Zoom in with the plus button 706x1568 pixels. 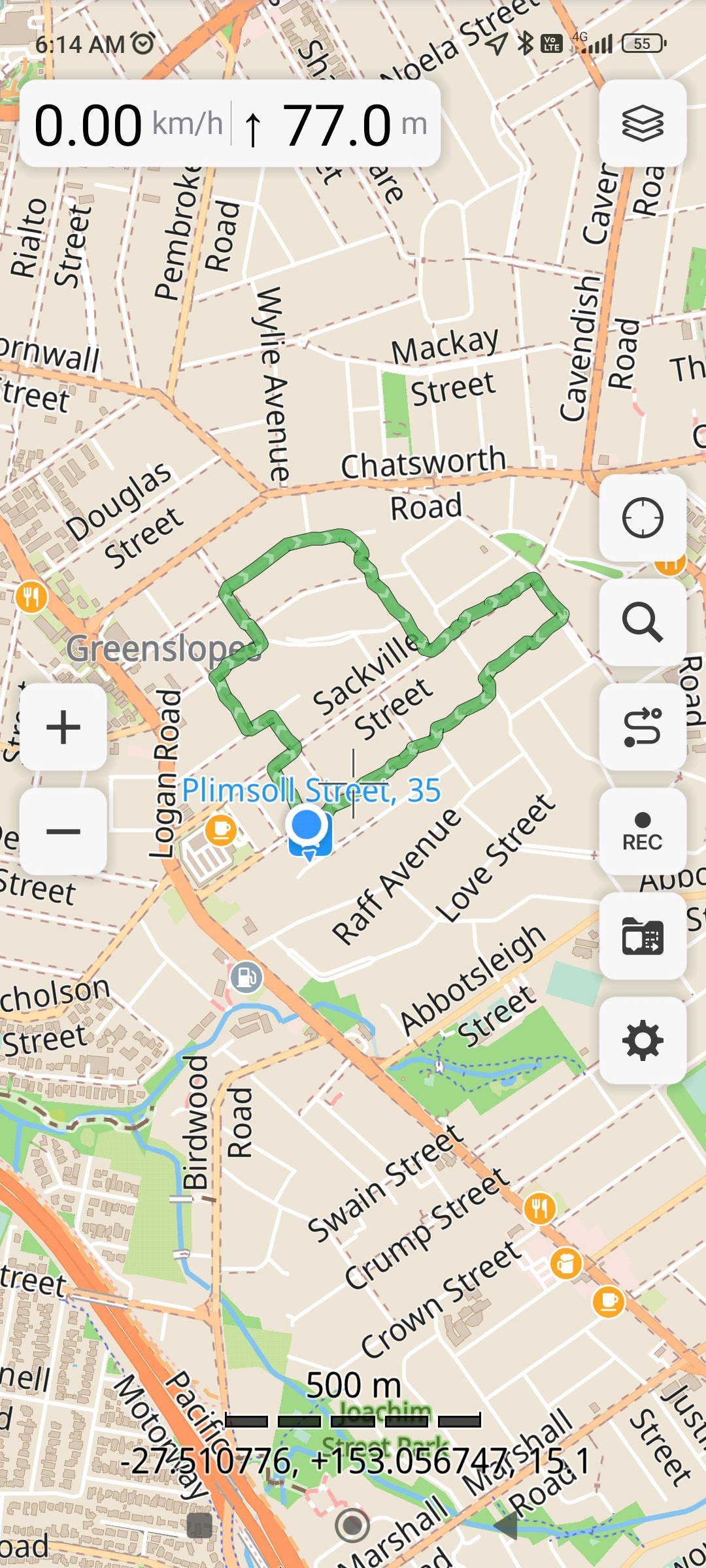tap(63, 727)
